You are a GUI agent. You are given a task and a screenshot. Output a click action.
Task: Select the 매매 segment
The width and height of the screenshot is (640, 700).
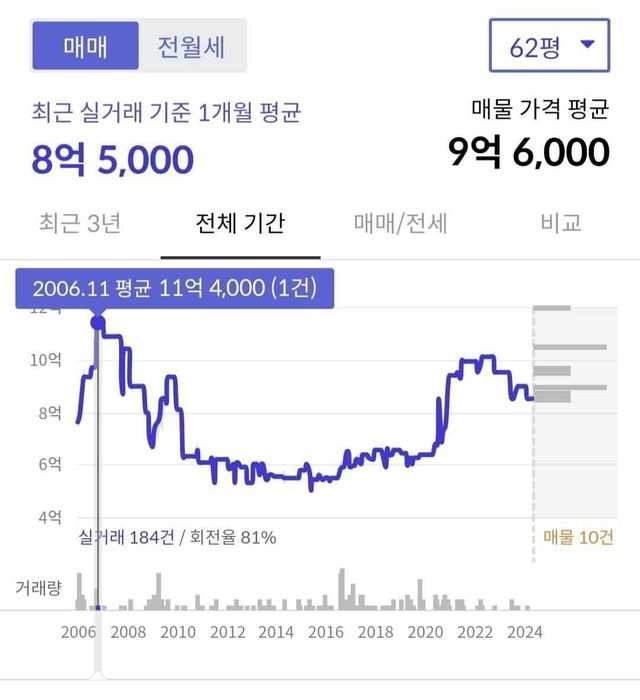click(x=85, y=46)
